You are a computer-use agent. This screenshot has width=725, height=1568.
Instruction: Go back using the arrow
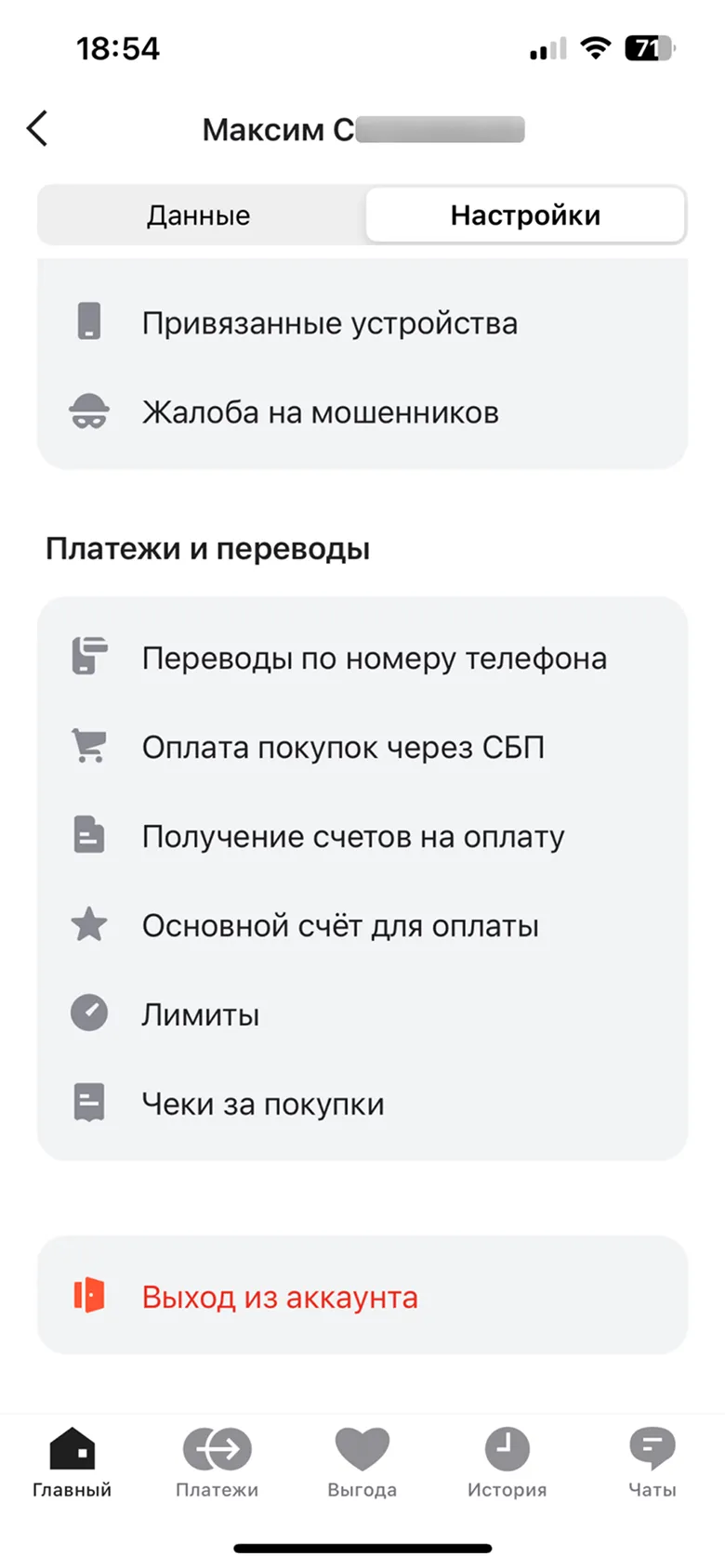click(37, 129)
